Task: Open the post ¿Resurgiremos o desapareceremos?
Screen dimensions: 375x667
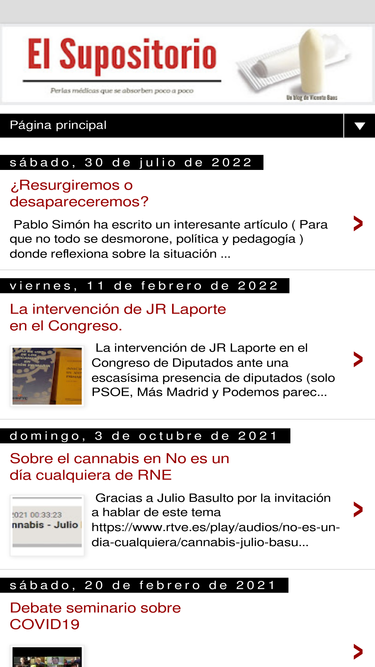Action: pos(79,194)
